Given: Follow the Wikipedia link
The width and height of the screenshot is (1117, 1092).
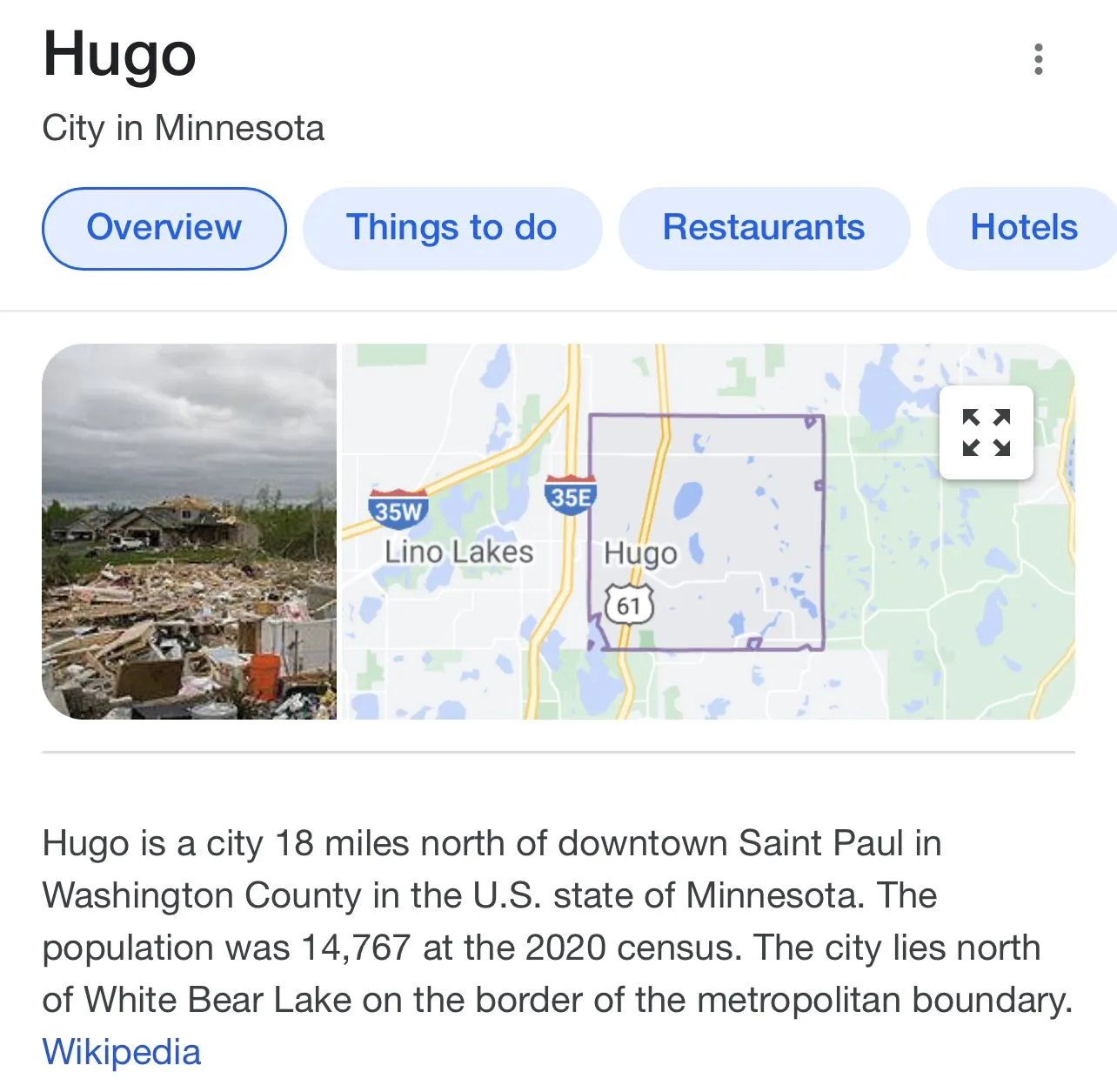Looking at the screenshot, I should (x=121, y=1052).
